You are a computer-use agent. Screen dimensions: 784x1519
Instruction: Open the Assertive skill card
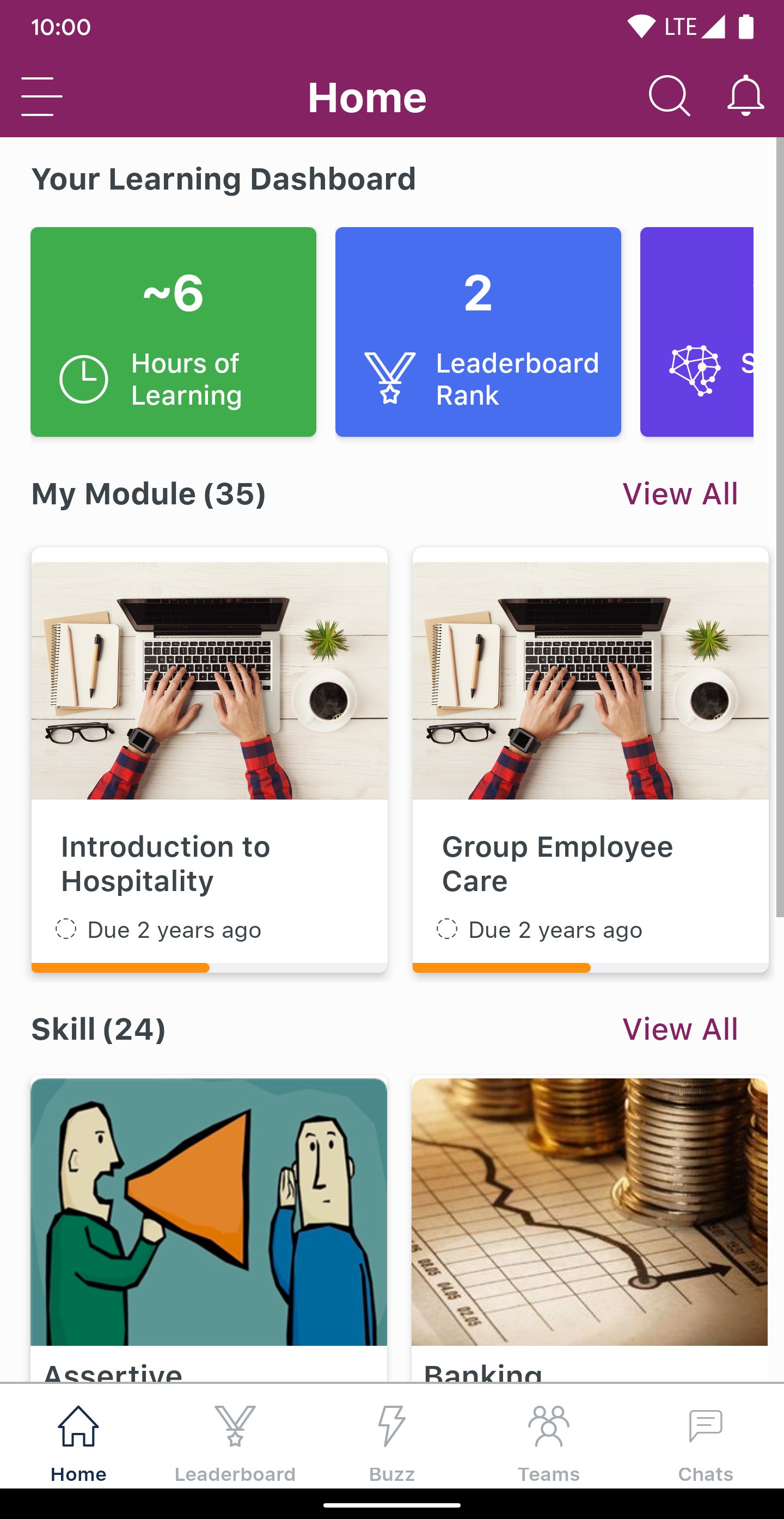point(209,1229)
